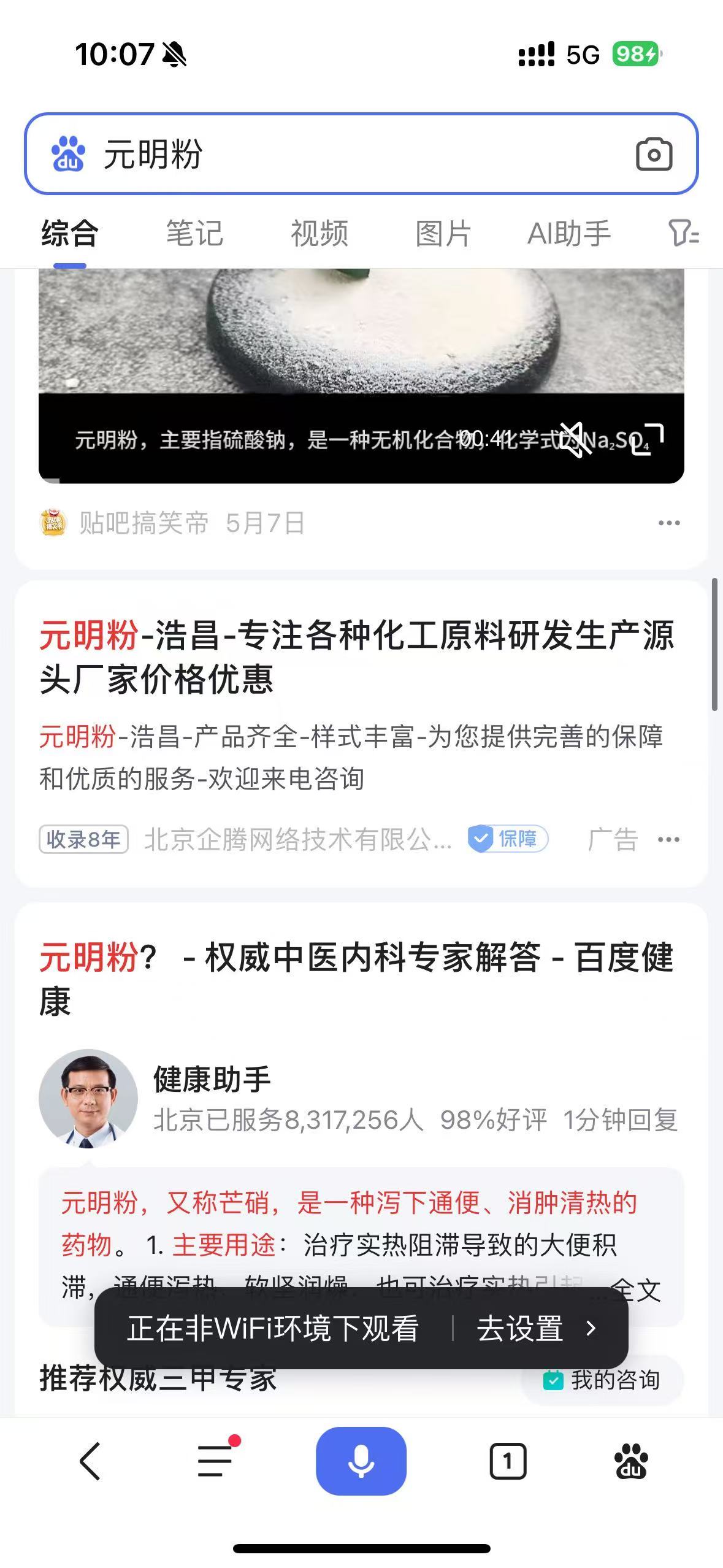This screenshot has height=1568, width=723.
Task: Open the tab switcher
Action: [x=508, y=1461]
